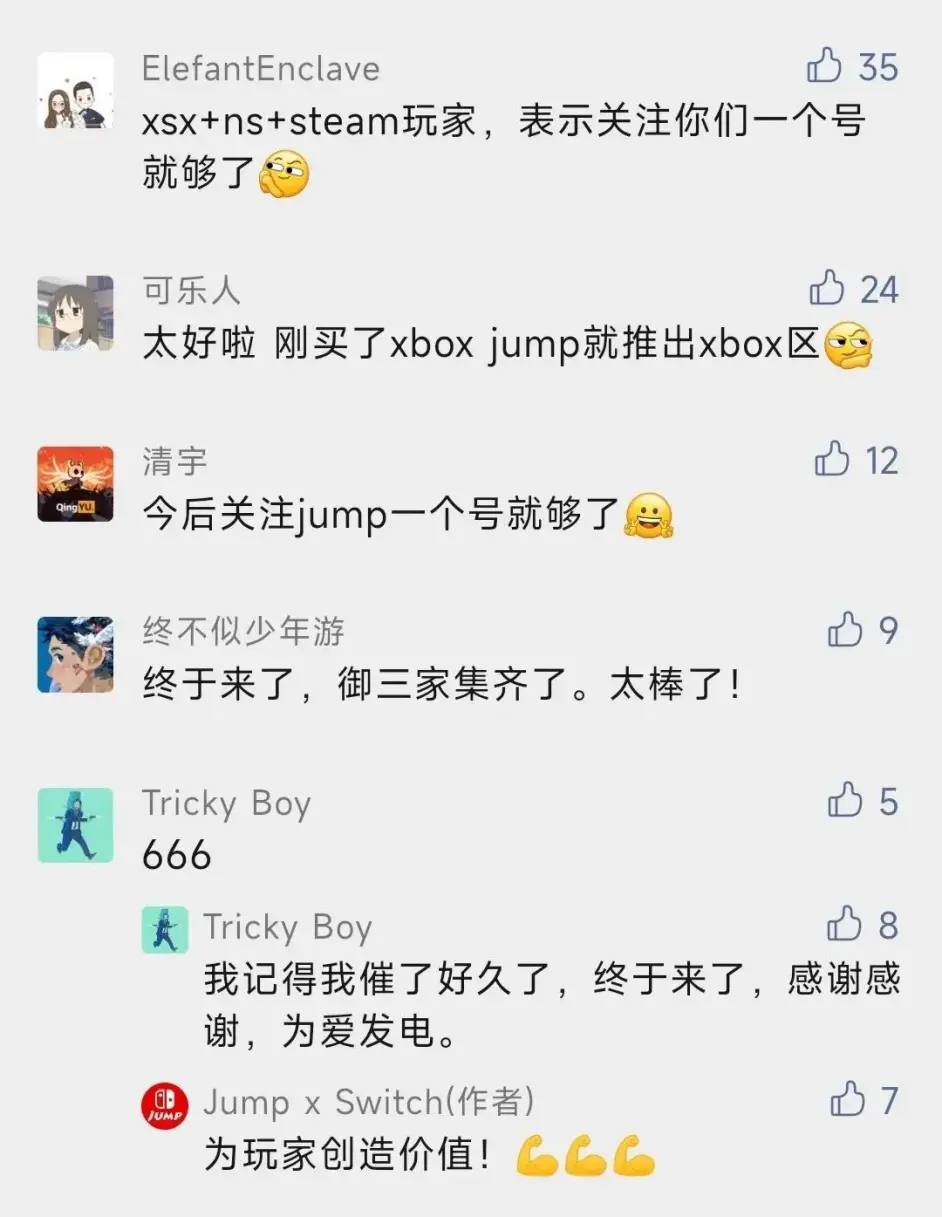The image size is (942, 1217).
Task: Open ElefantEnclave's profile avatar
Action: (x=75, y=90)
